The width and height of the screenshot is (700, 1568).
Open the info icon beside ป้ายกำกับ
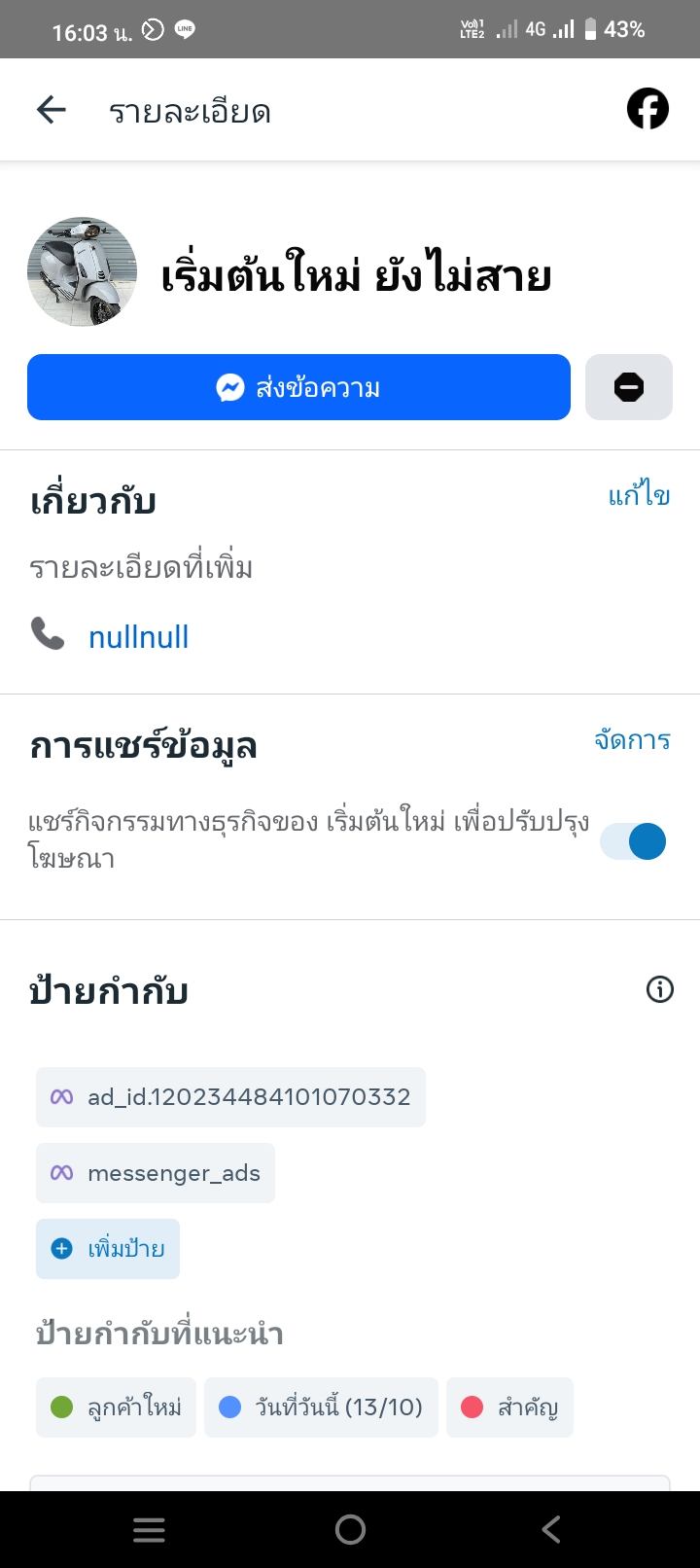click(660, 989)
